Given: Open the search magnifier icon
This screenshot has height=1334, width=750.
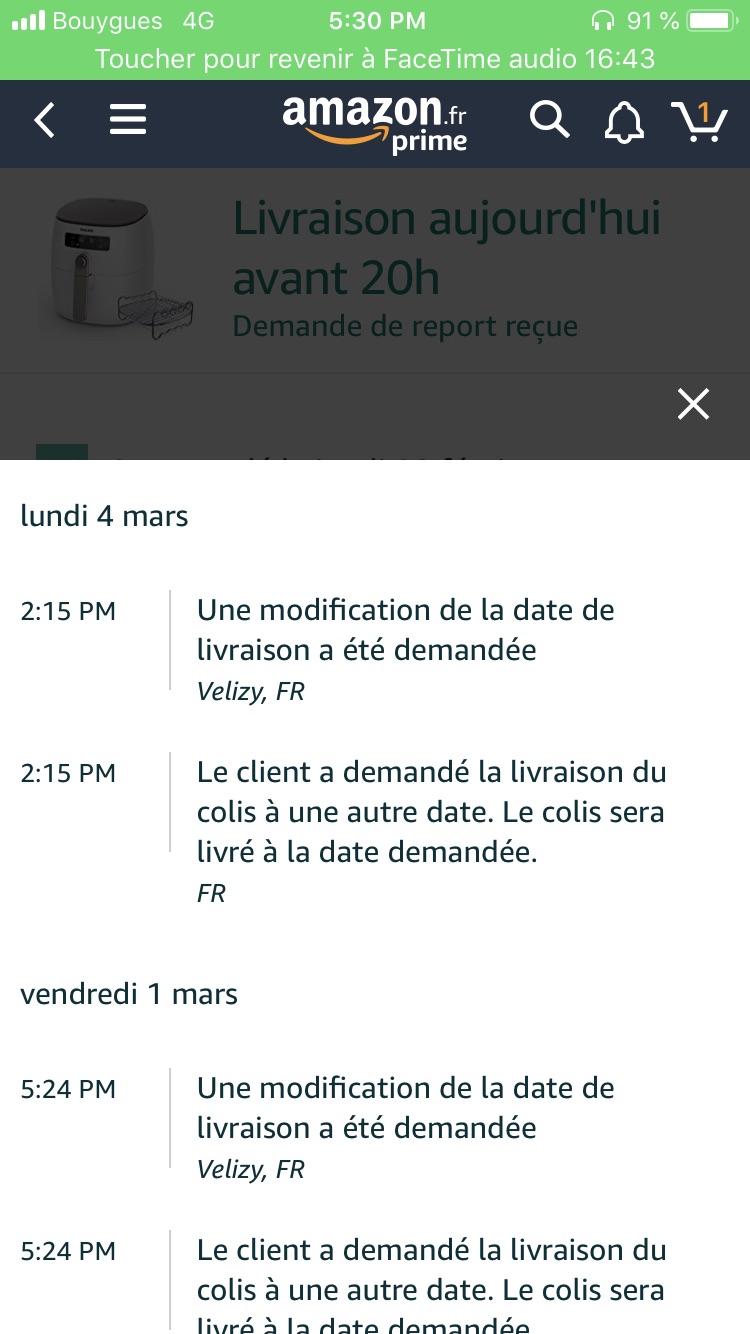Looking at the screenshot, I should coord(550,120).
